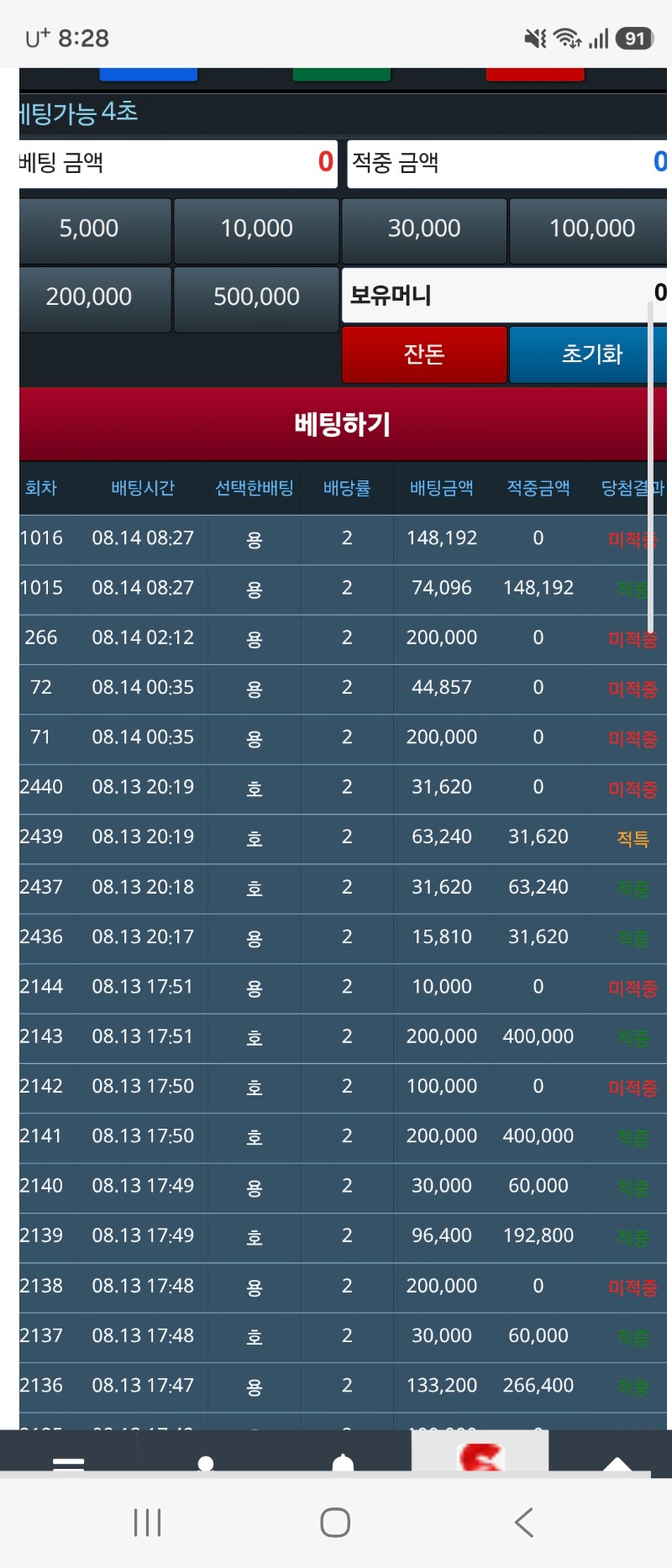Tap the red 잔돈 button
Screen dimensions: 672x1568
click(x=424, y=354)
